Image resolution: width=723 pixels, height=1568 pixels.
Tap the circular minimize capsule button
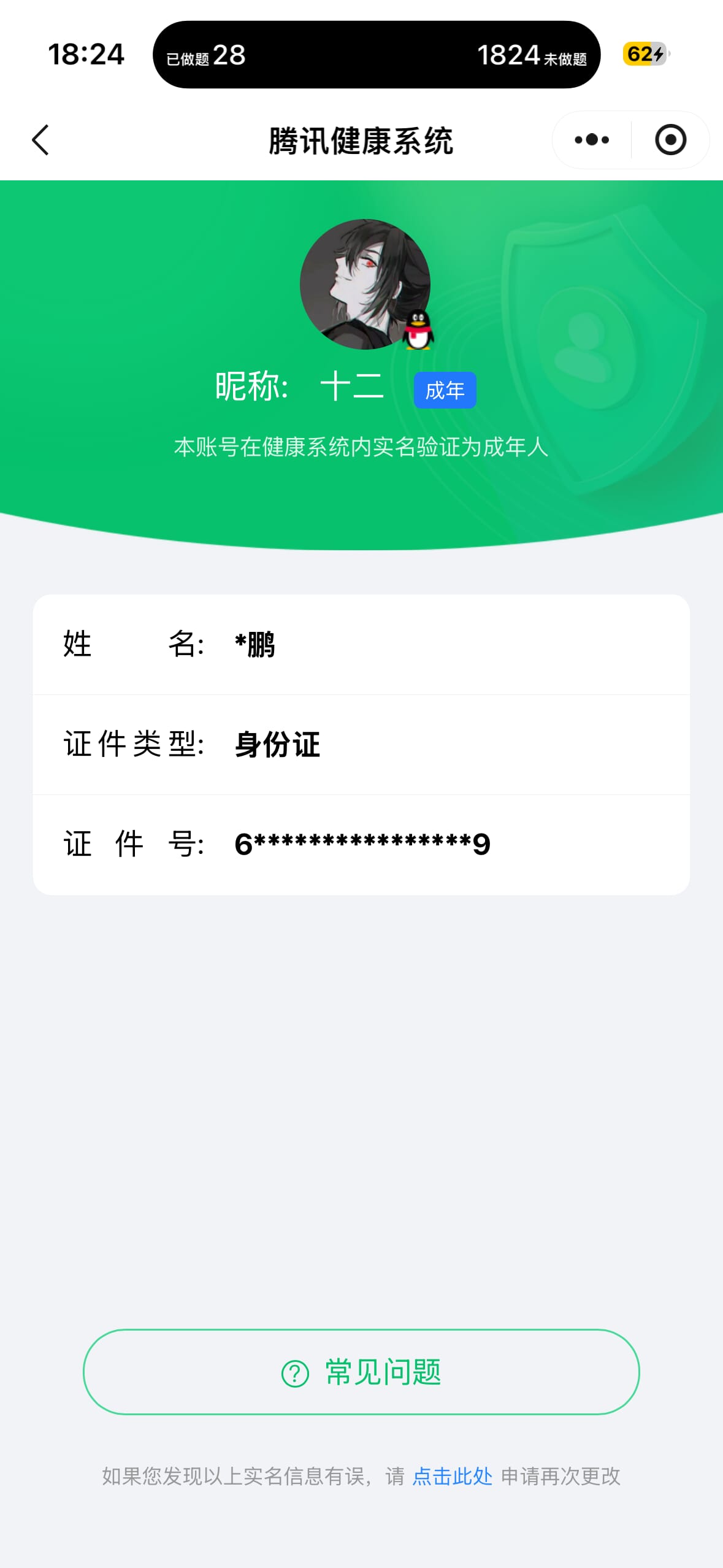pyautogui.click(x=670, y=140)
